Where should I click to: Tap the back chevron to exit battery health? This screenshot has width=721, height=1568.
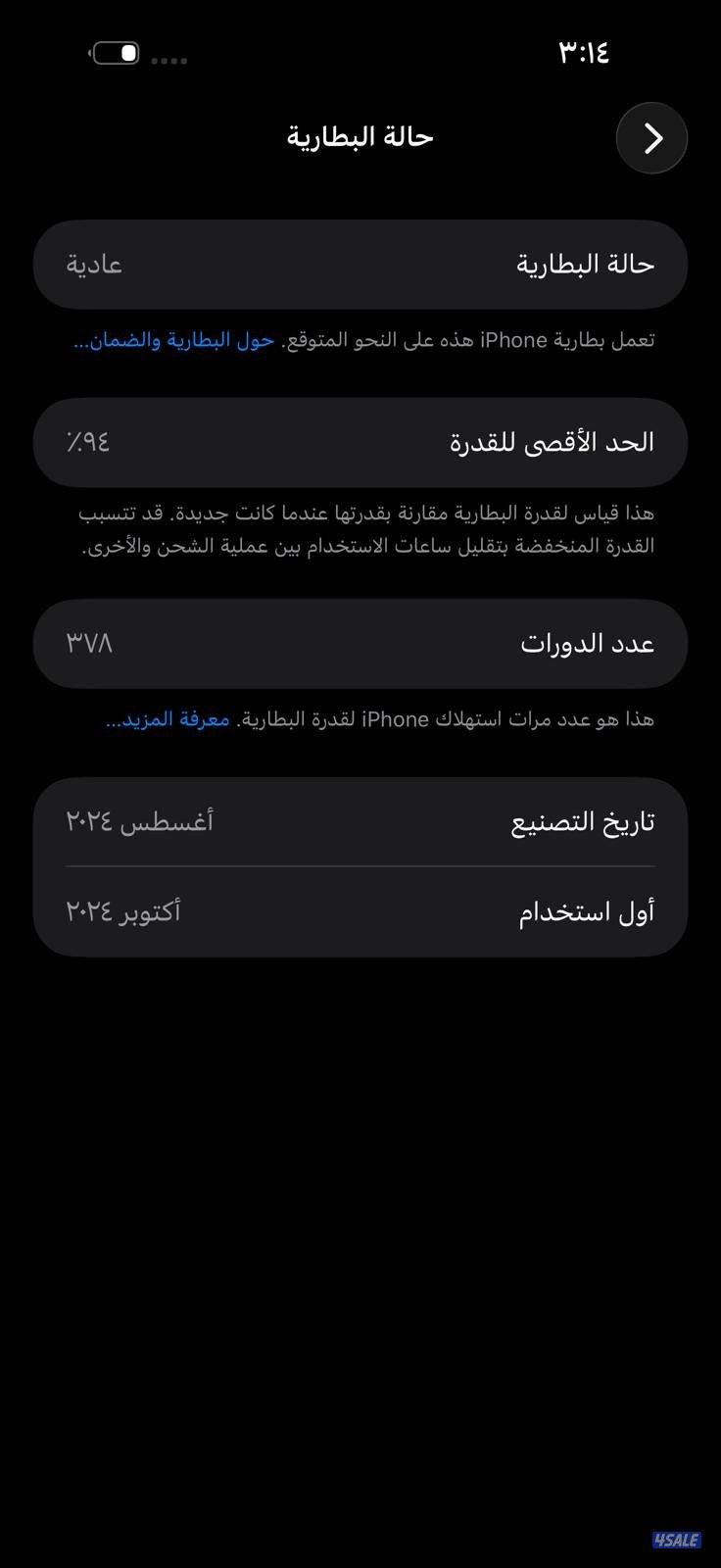[x=651, y=138]
